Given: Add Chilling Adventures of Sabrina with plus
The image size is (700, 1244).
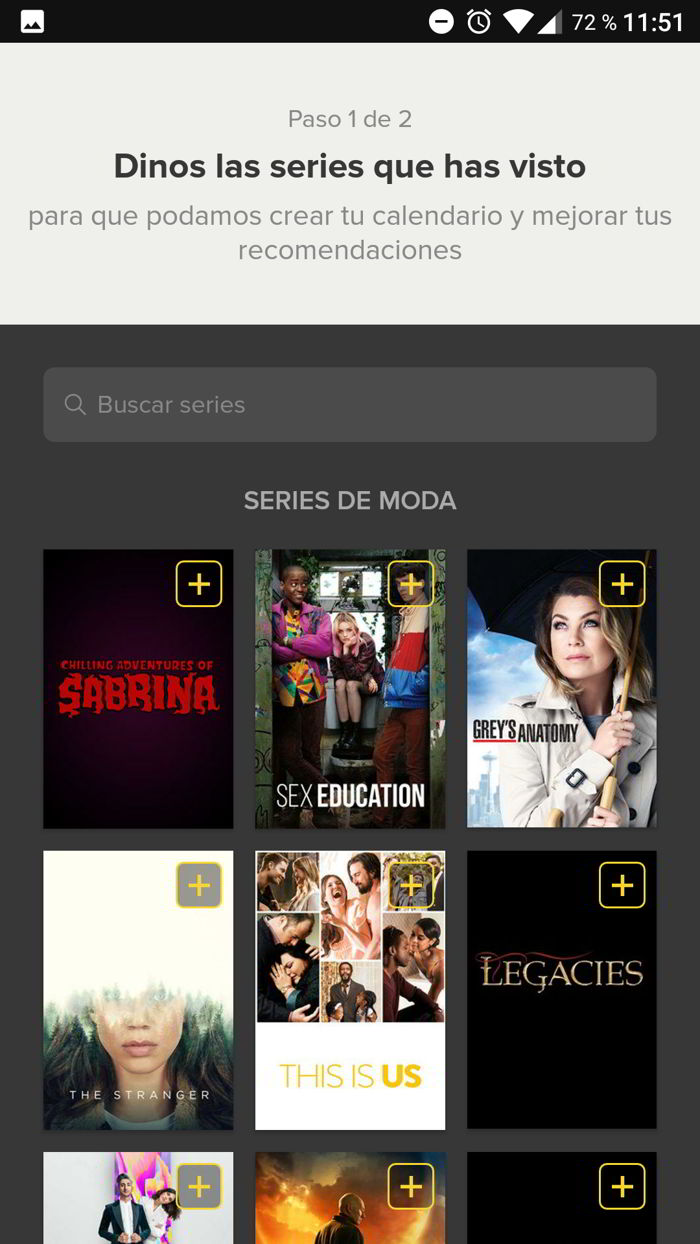Looking at the screenshot, I should pyautogui.click(x=199, y=584).
